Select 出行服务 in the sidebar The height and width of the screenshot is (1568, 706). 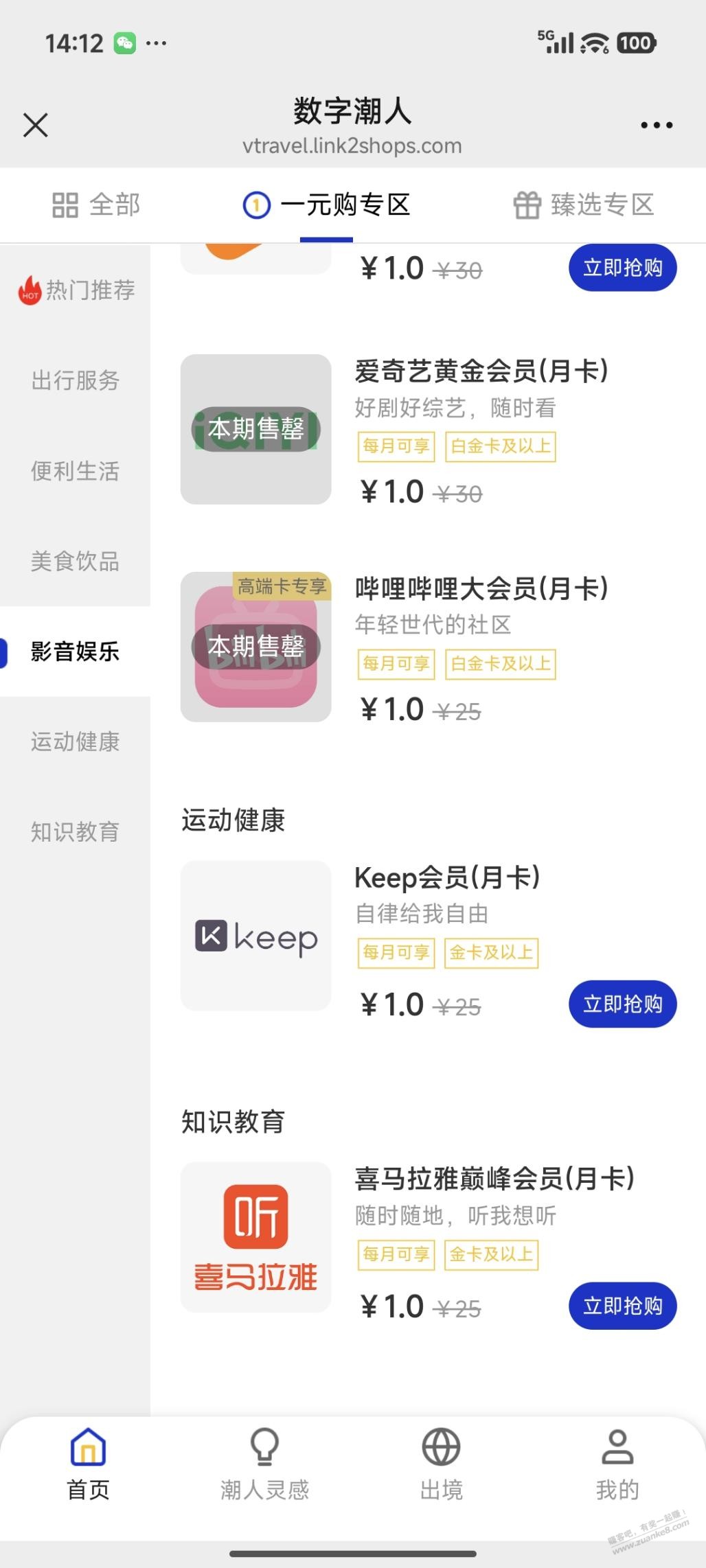(x=76, y=380)
